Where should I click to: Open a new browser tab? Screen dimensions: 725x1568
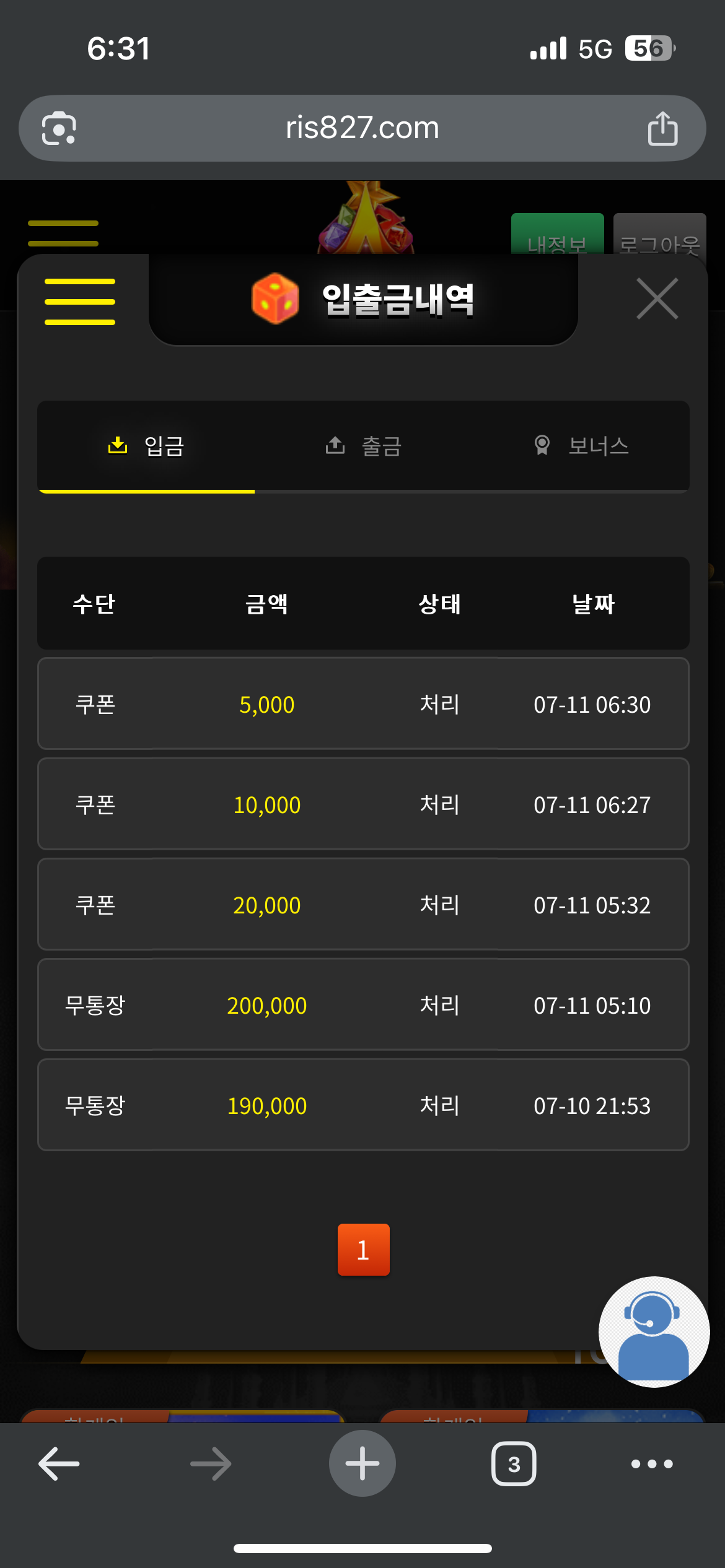362,1463
